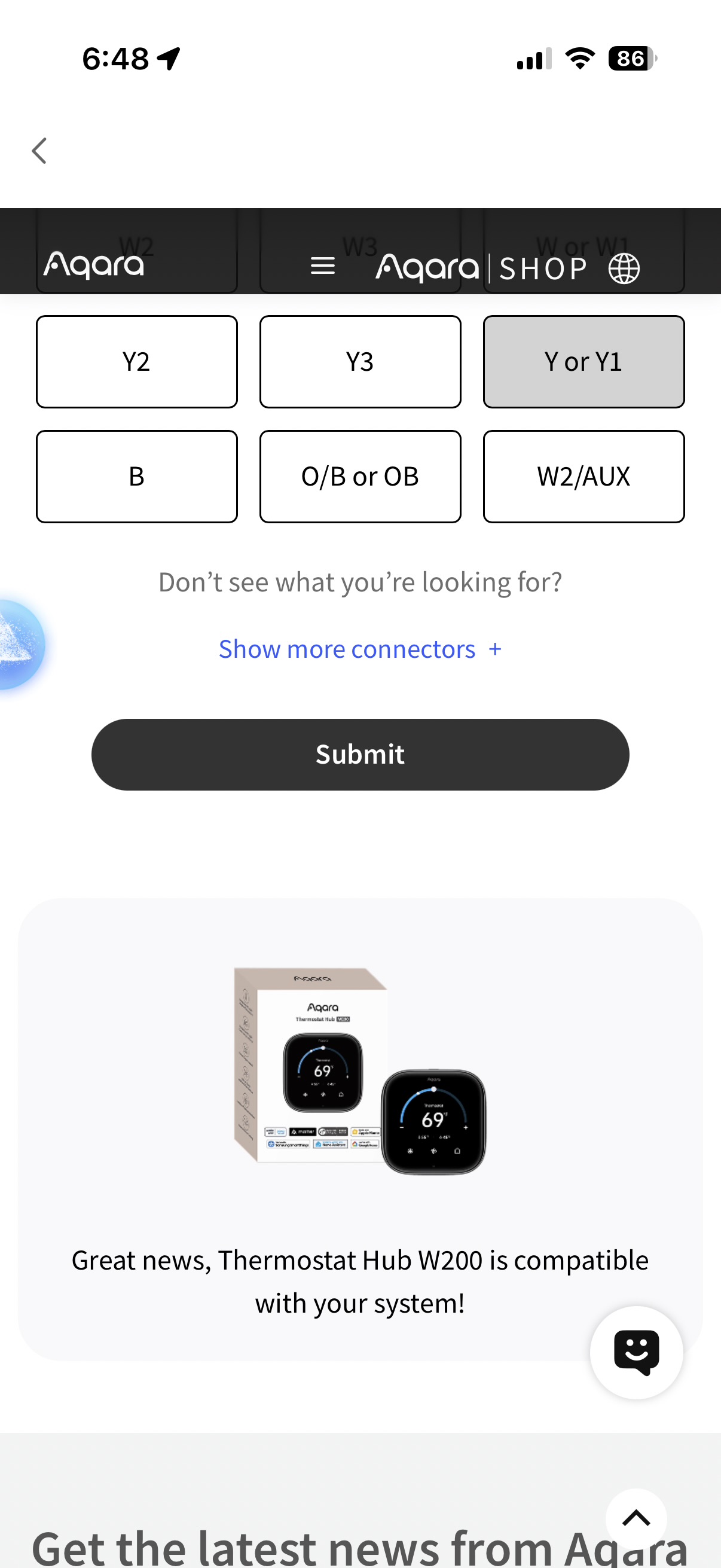The image size is (721, 1568).
Task: Open the hamburger menu in header
Action: [322, 267]
